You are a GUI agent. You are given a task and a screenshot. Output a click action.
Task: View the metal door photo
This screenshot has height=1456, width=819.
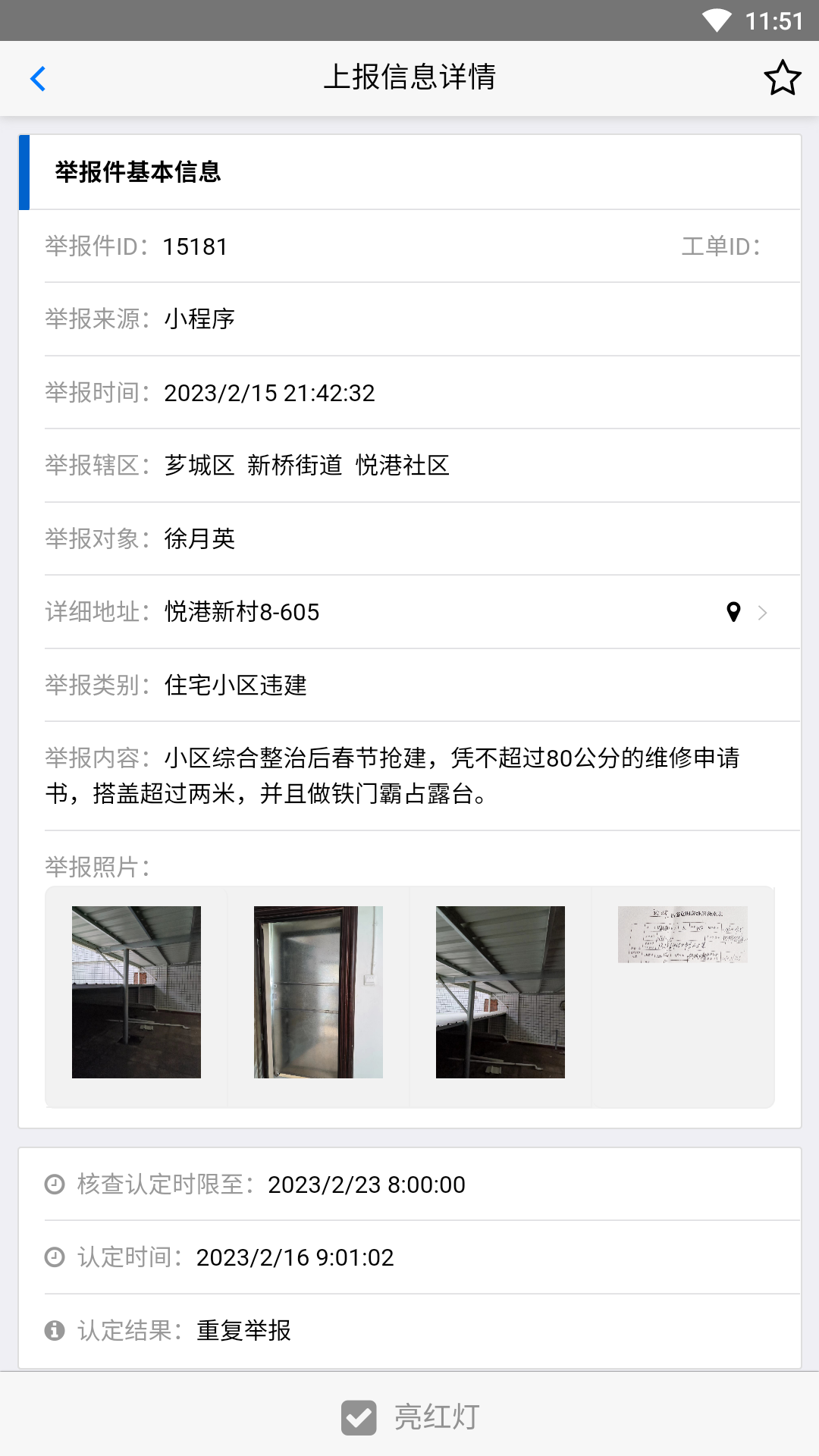318,992
